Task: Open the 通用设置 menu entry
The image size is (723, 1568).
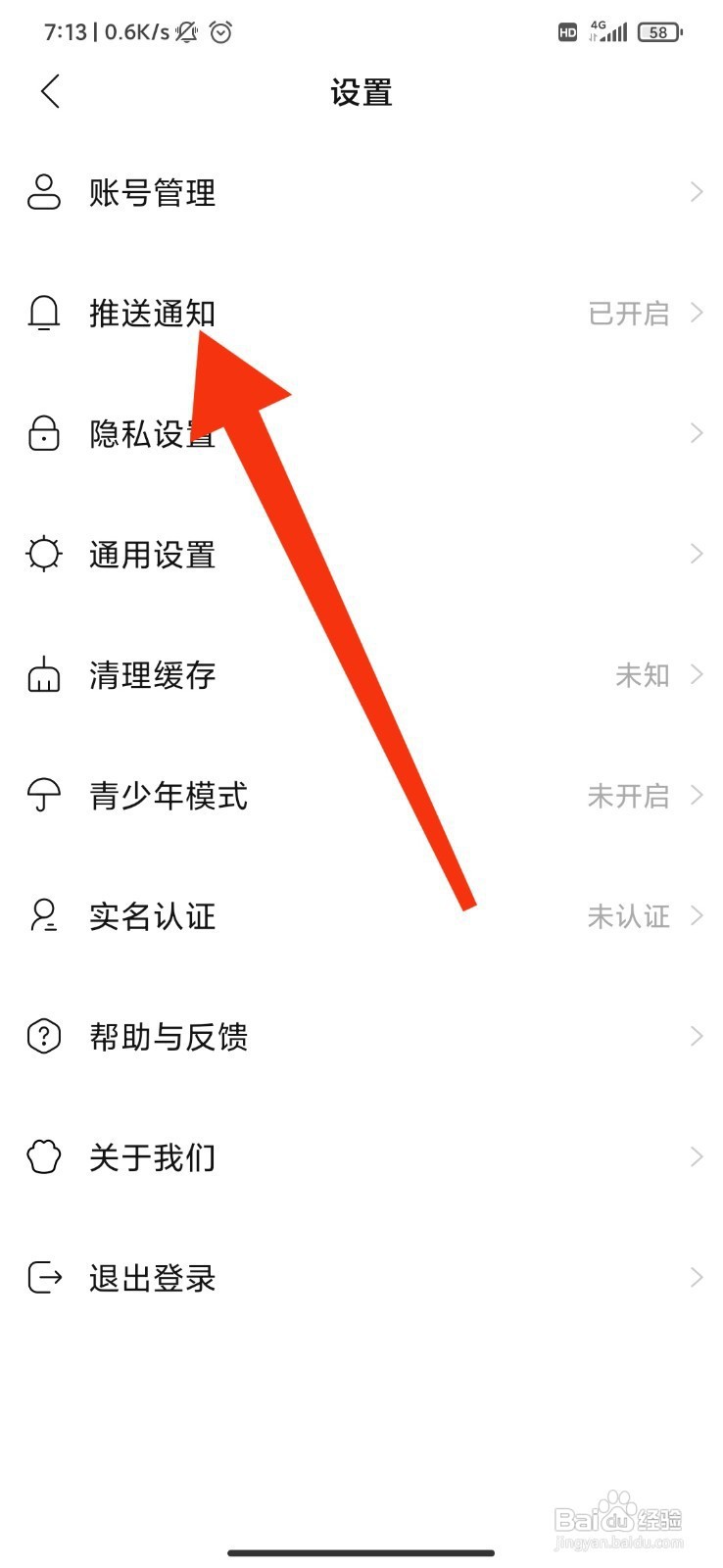Action: (152, 555)
